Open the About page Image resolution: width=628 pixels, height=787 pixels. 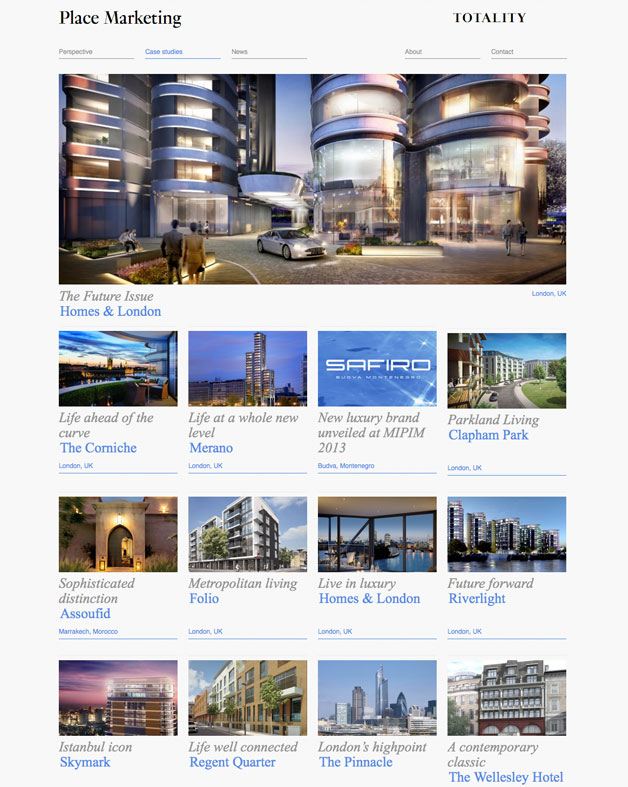(x=413, y=51)
